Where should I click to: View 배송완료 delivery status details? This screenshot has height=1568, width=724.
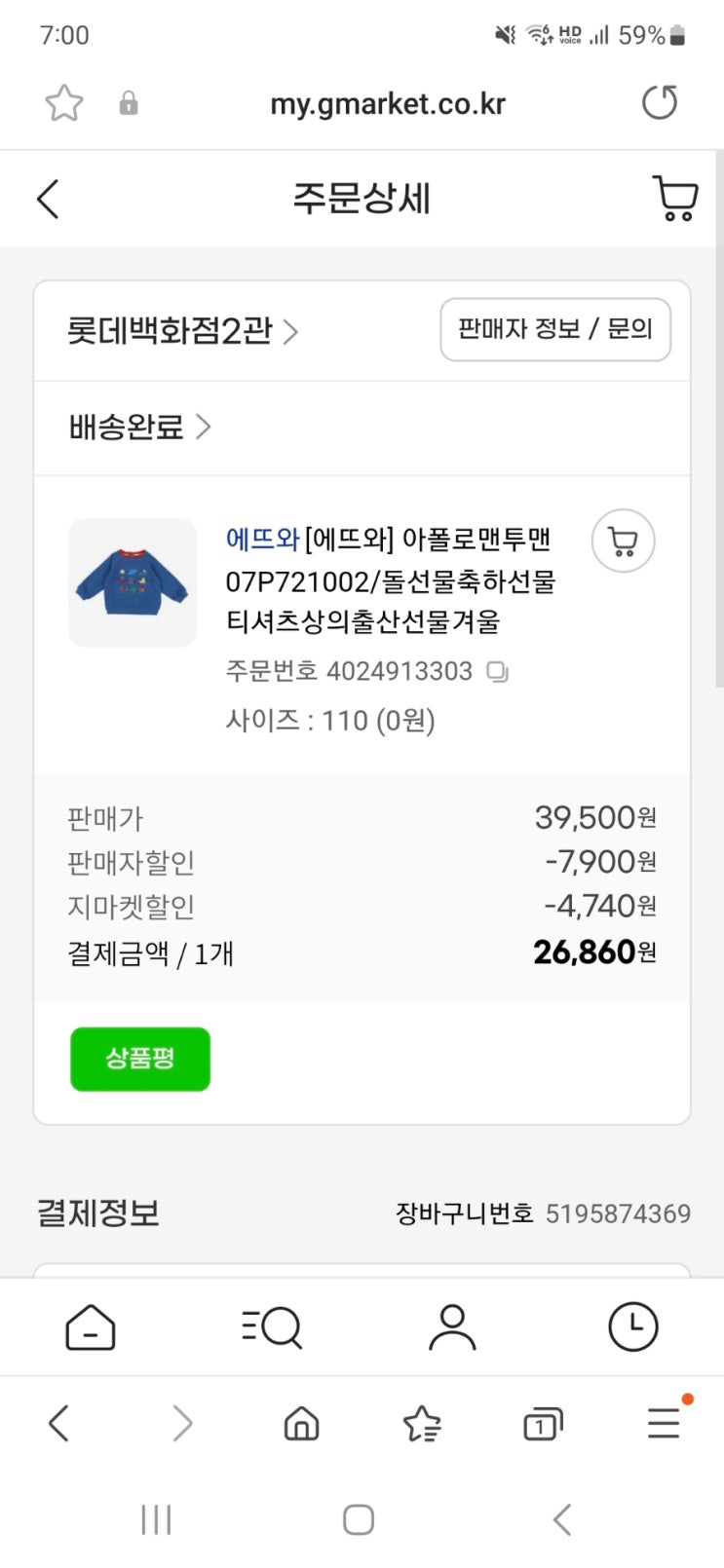pyautogui.click(x=139, y=427)
